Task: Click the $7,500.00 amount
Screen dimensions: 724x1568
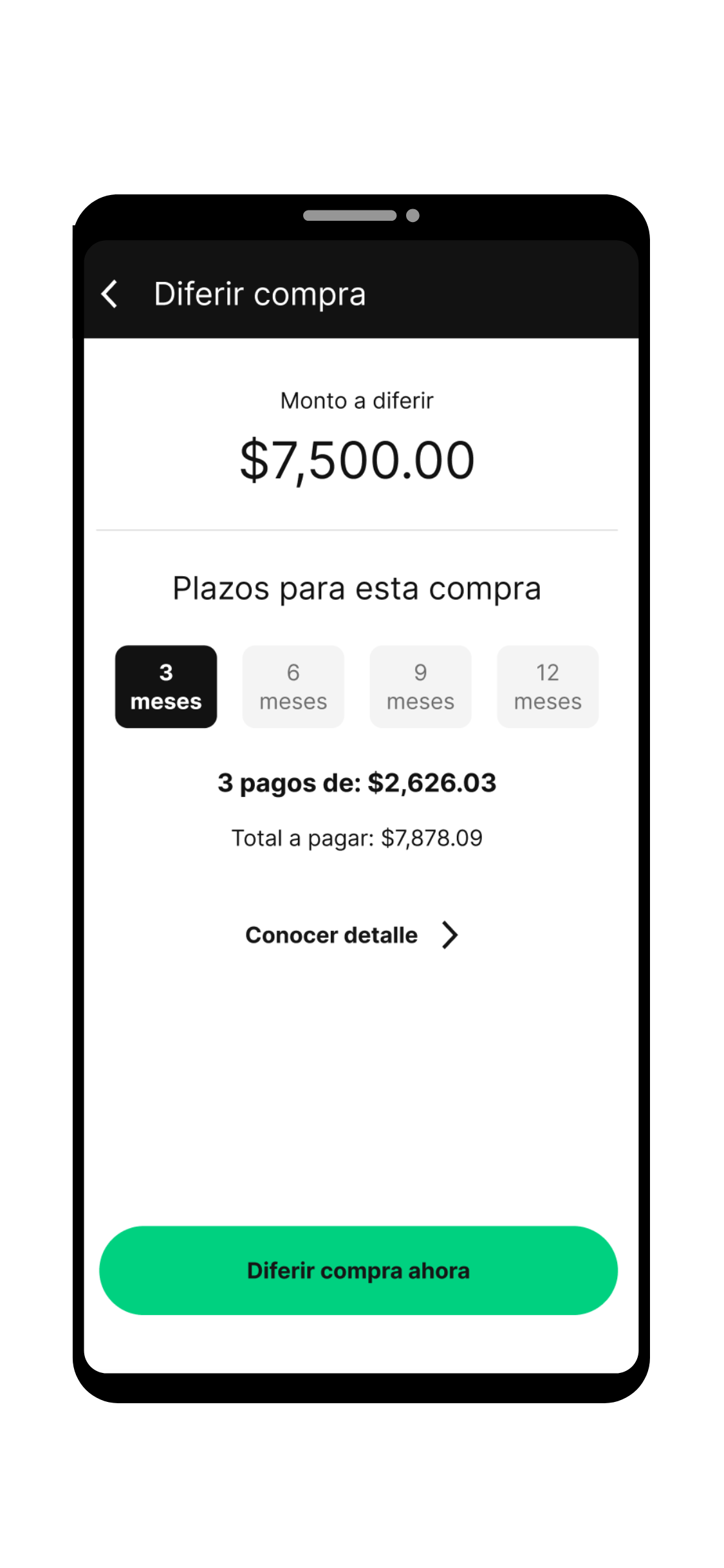Action: click(357, 458)
